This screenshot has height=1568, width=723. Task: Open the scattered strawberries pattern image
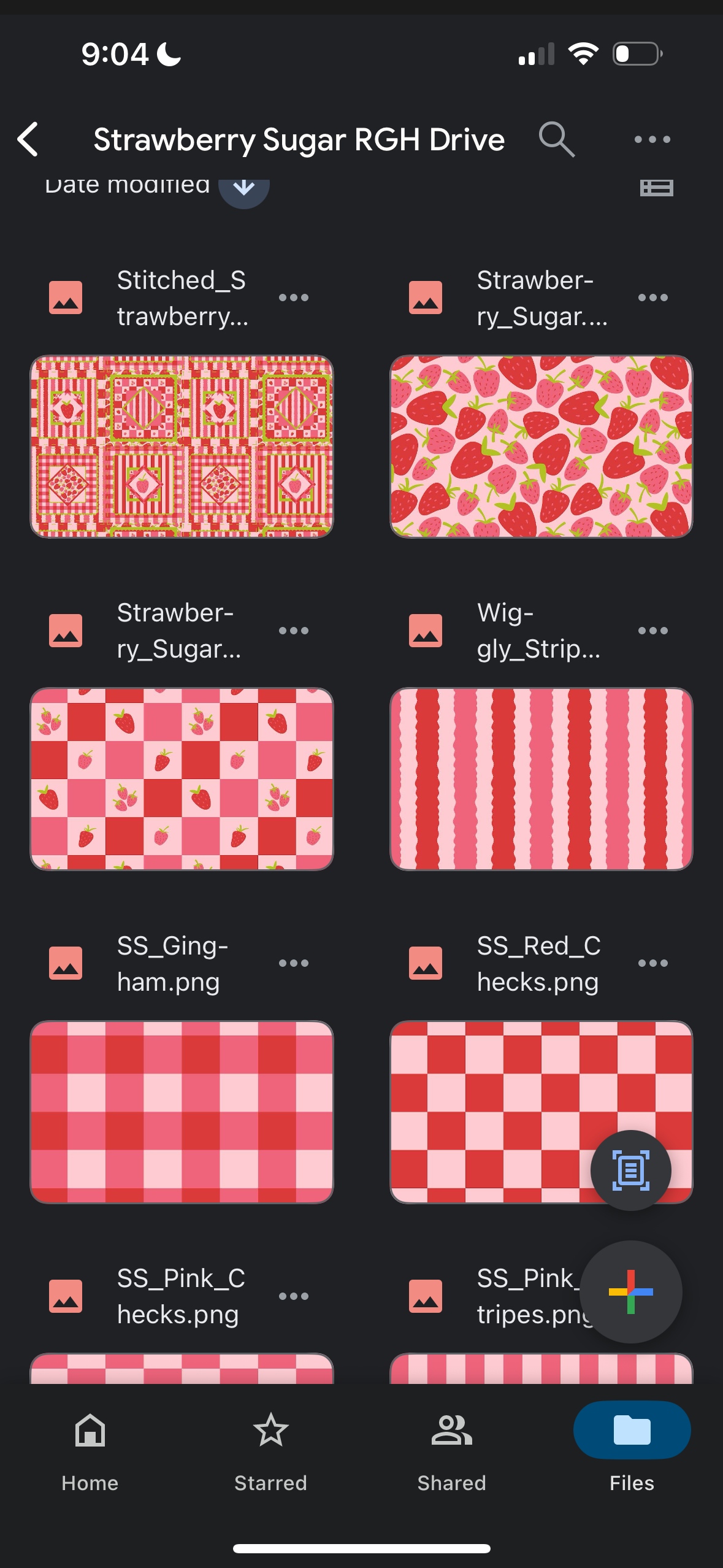click(541, 446)
